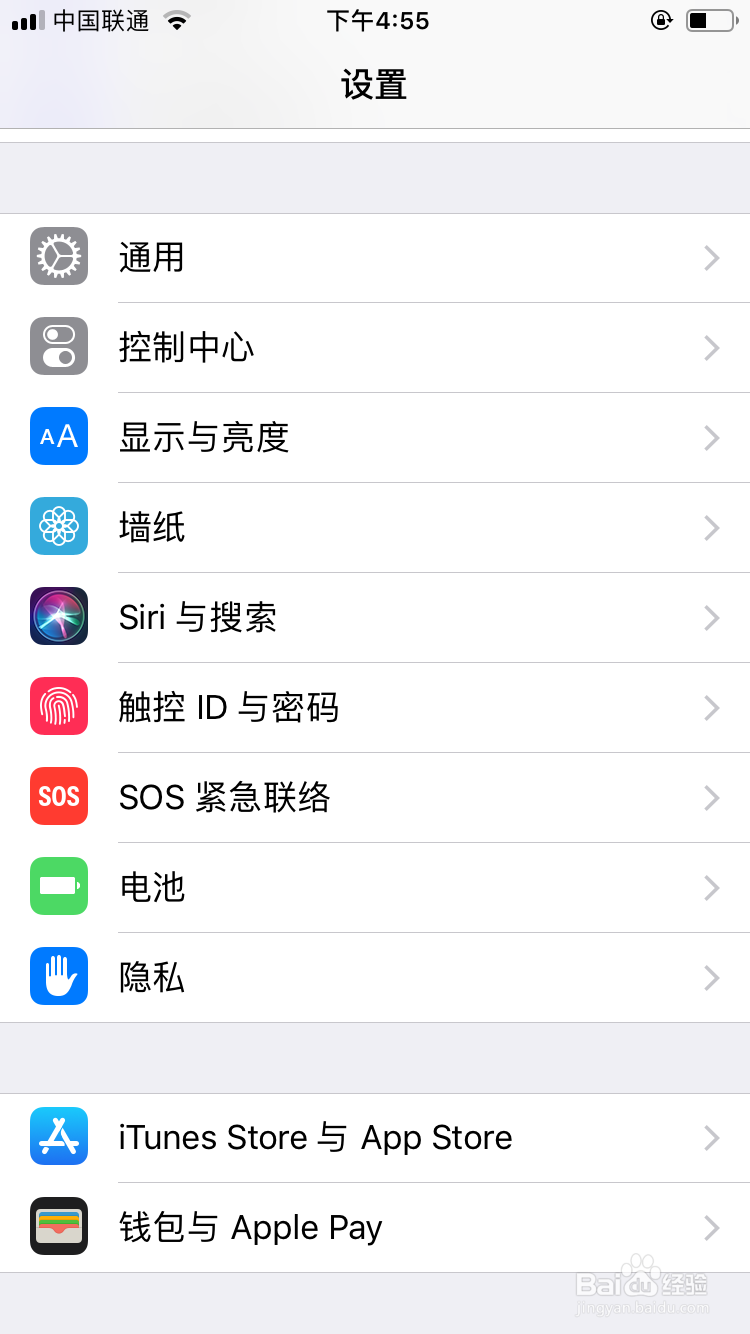Expand 电池 using its chevron
Screen dimensions: 750x1334
[711, 888]
